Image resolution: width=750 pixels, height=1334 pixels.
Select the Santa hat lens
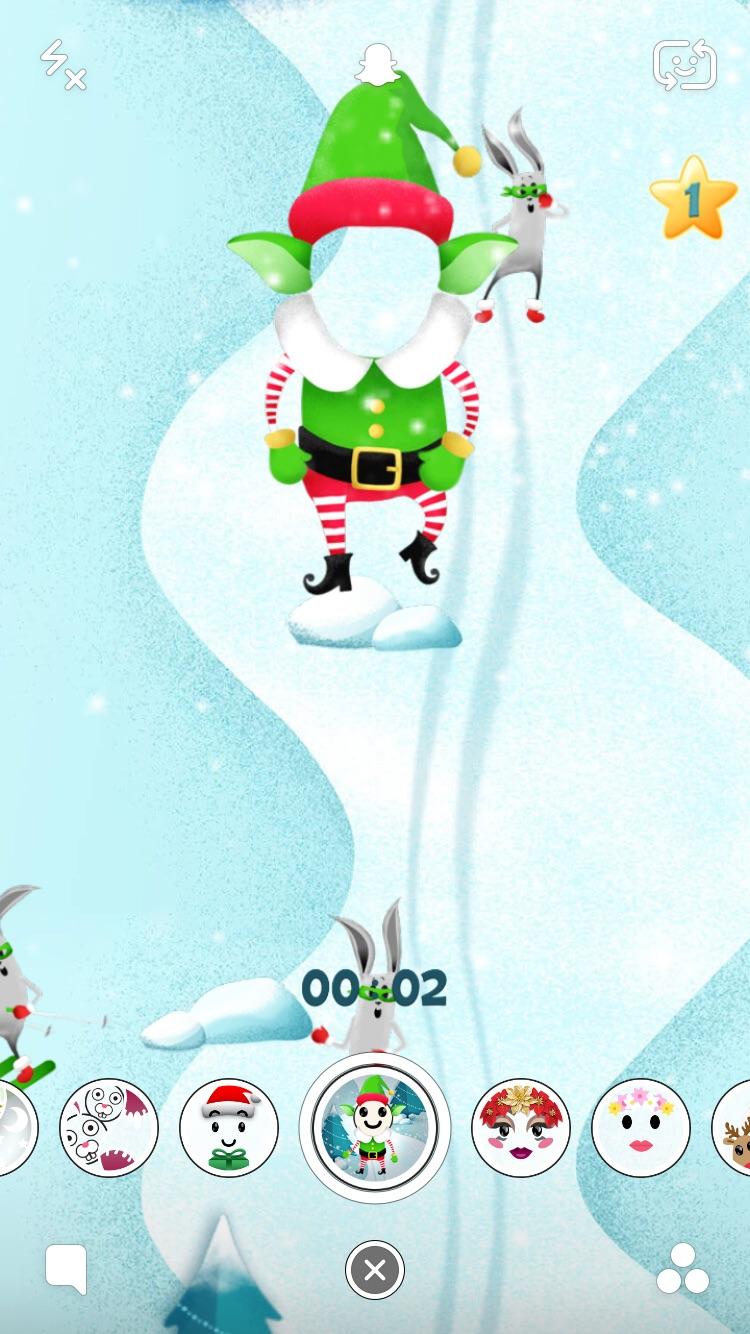tap(229, 1127)
